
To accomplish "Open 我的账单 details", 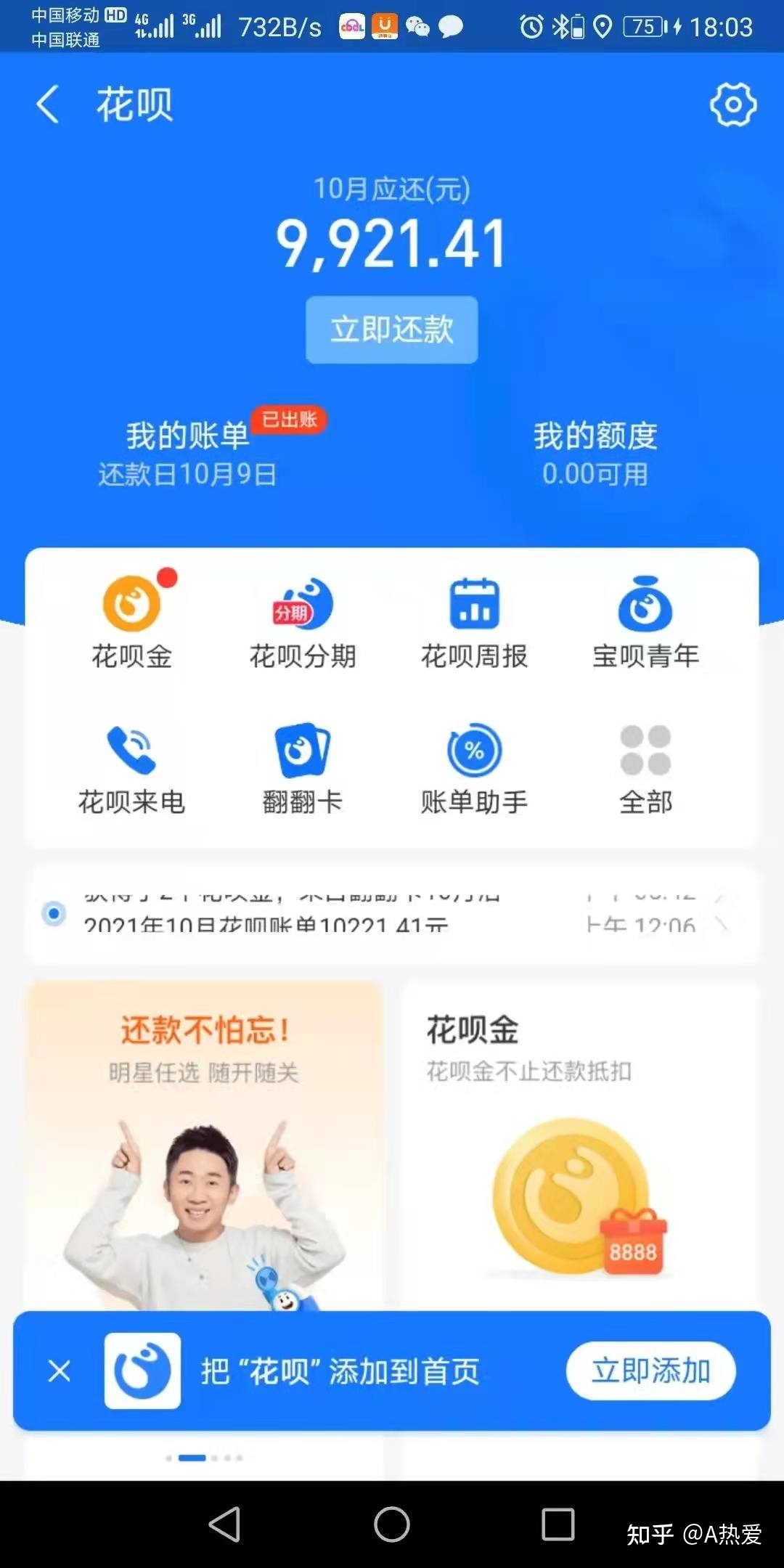I will coord(189,454).
